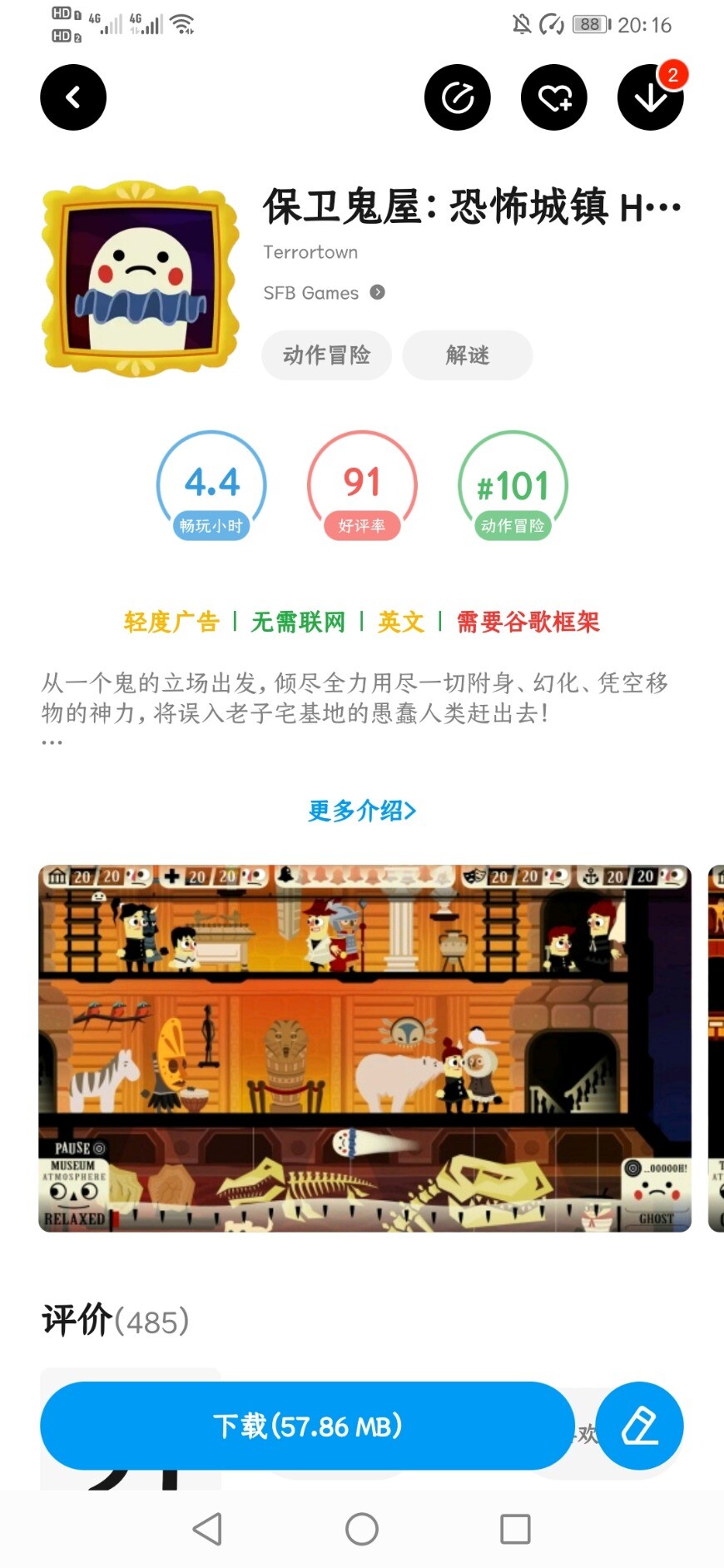This screenshot has width=724, height=1568.
Task: Download the game (57.86 MB)
Action: [x=307, y=1426]
